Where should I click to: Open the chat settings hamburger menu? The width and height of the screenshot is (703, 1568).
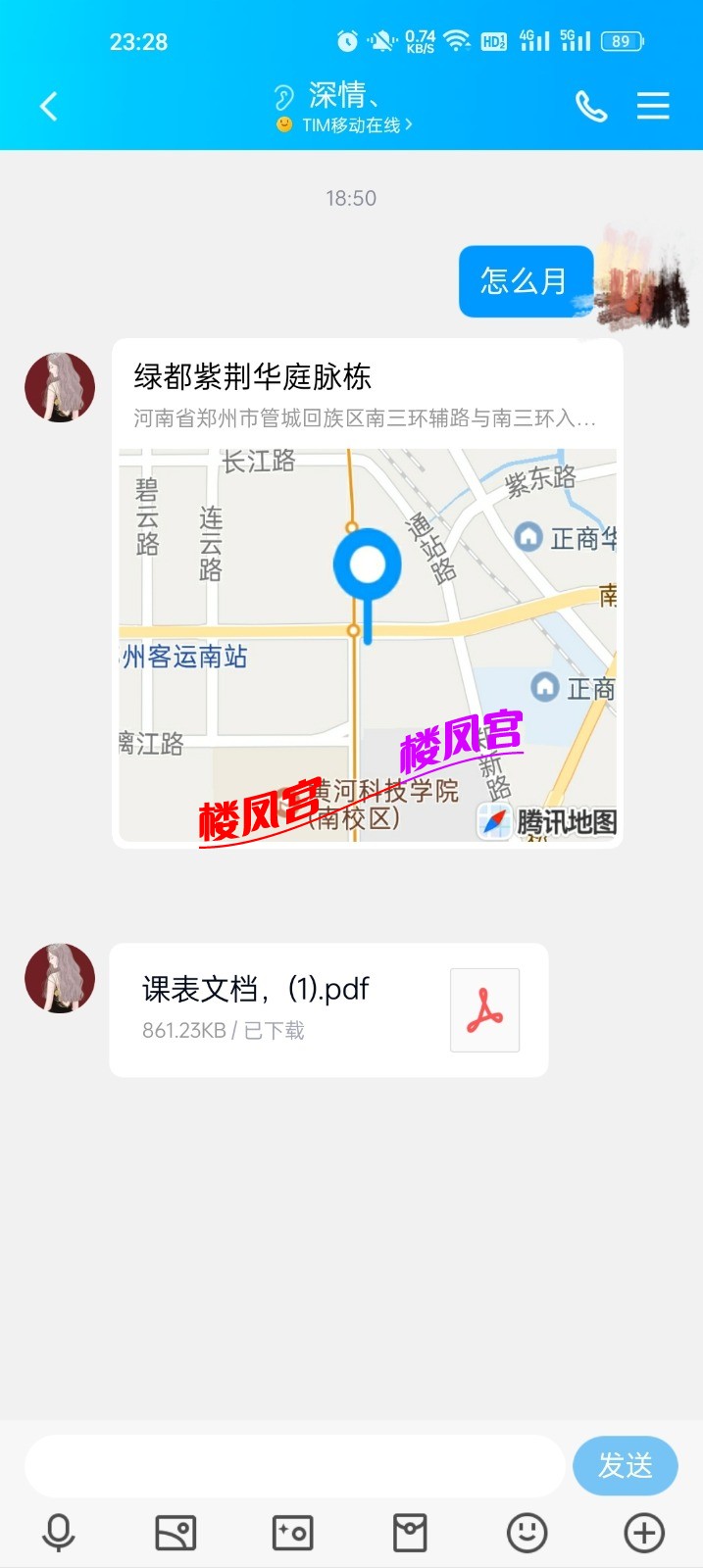(x=653, y=106)
